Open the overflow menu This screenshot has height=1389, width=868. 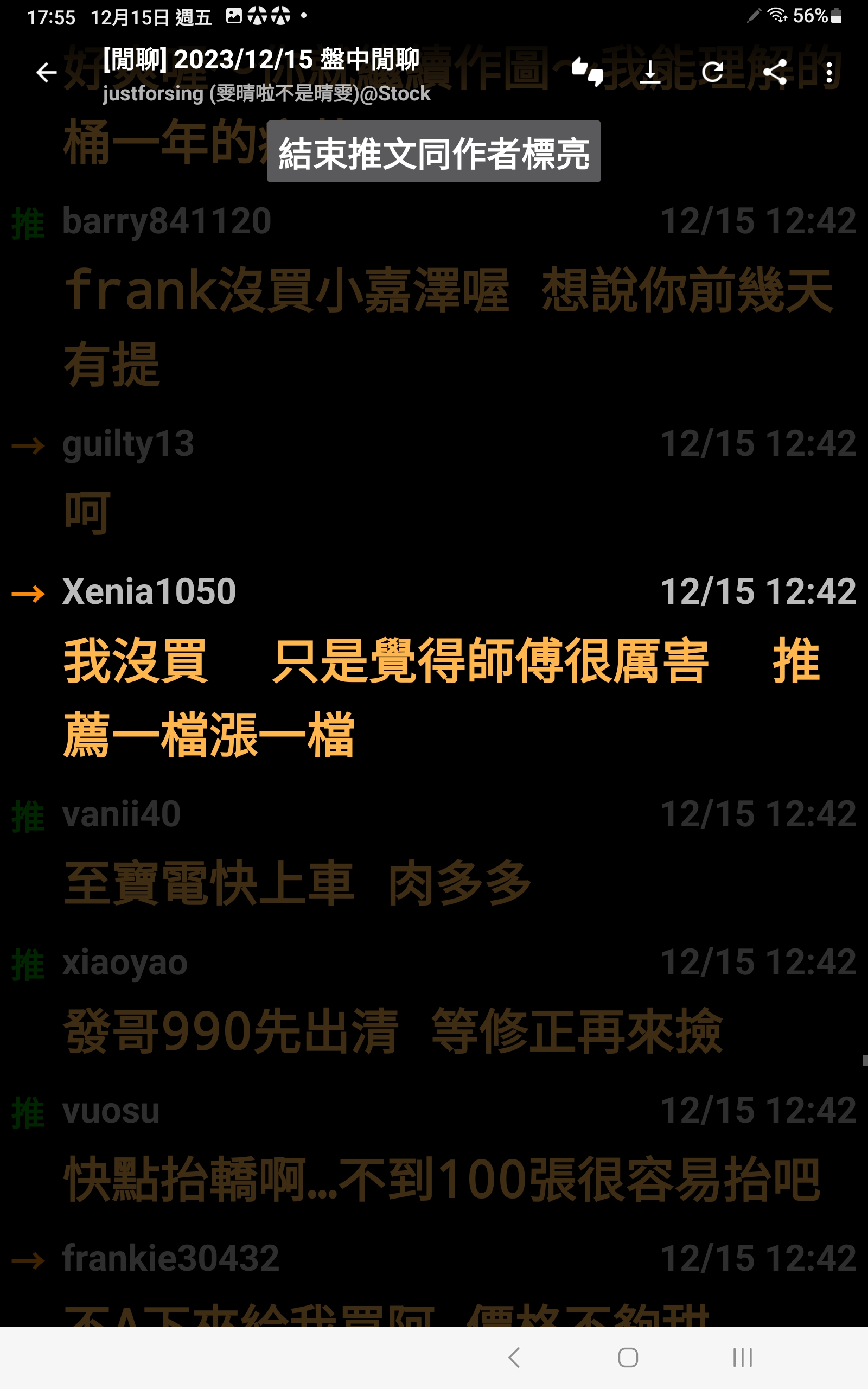point(829,73)
